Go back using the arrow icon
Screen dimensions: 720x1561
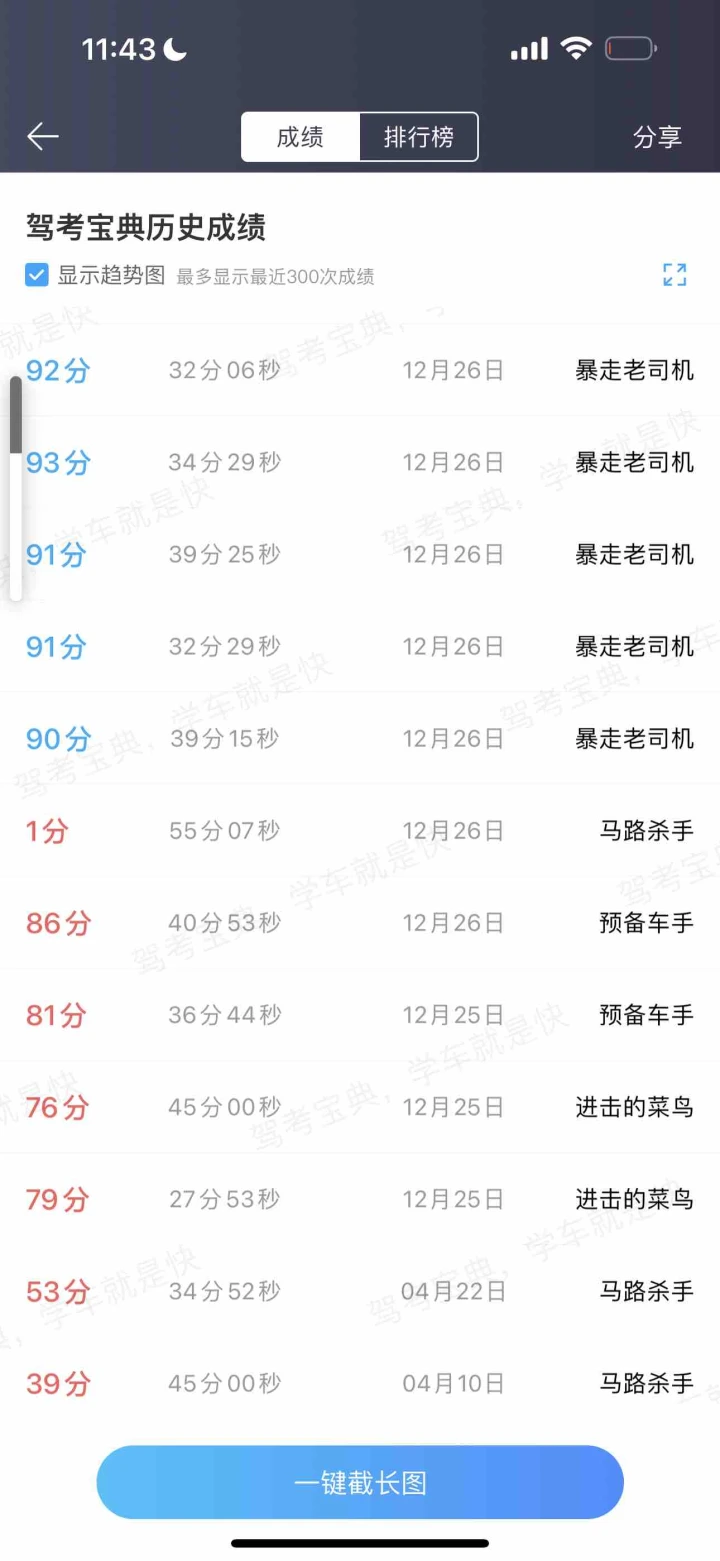[x=43, y=137]
